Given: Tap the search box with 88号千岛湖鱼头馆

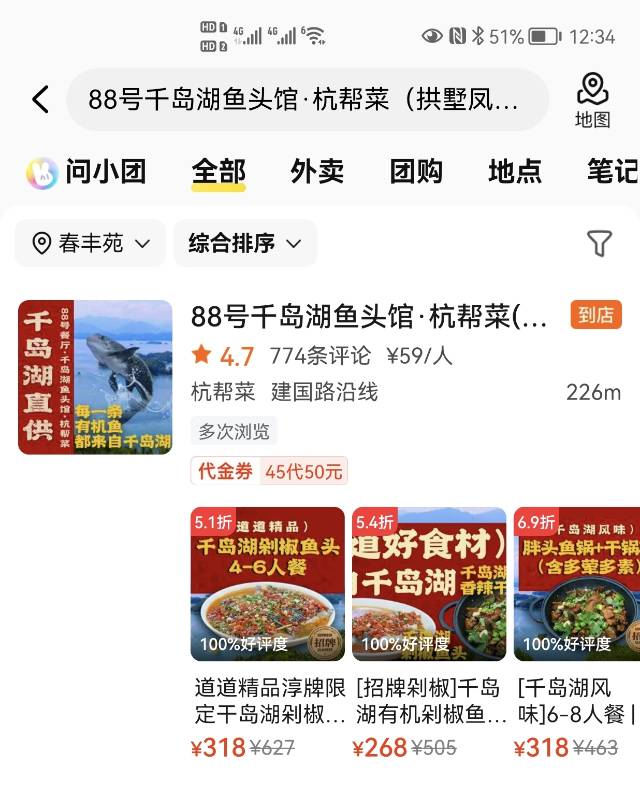Looking at the screenshot, I should (x=307, y=99).
